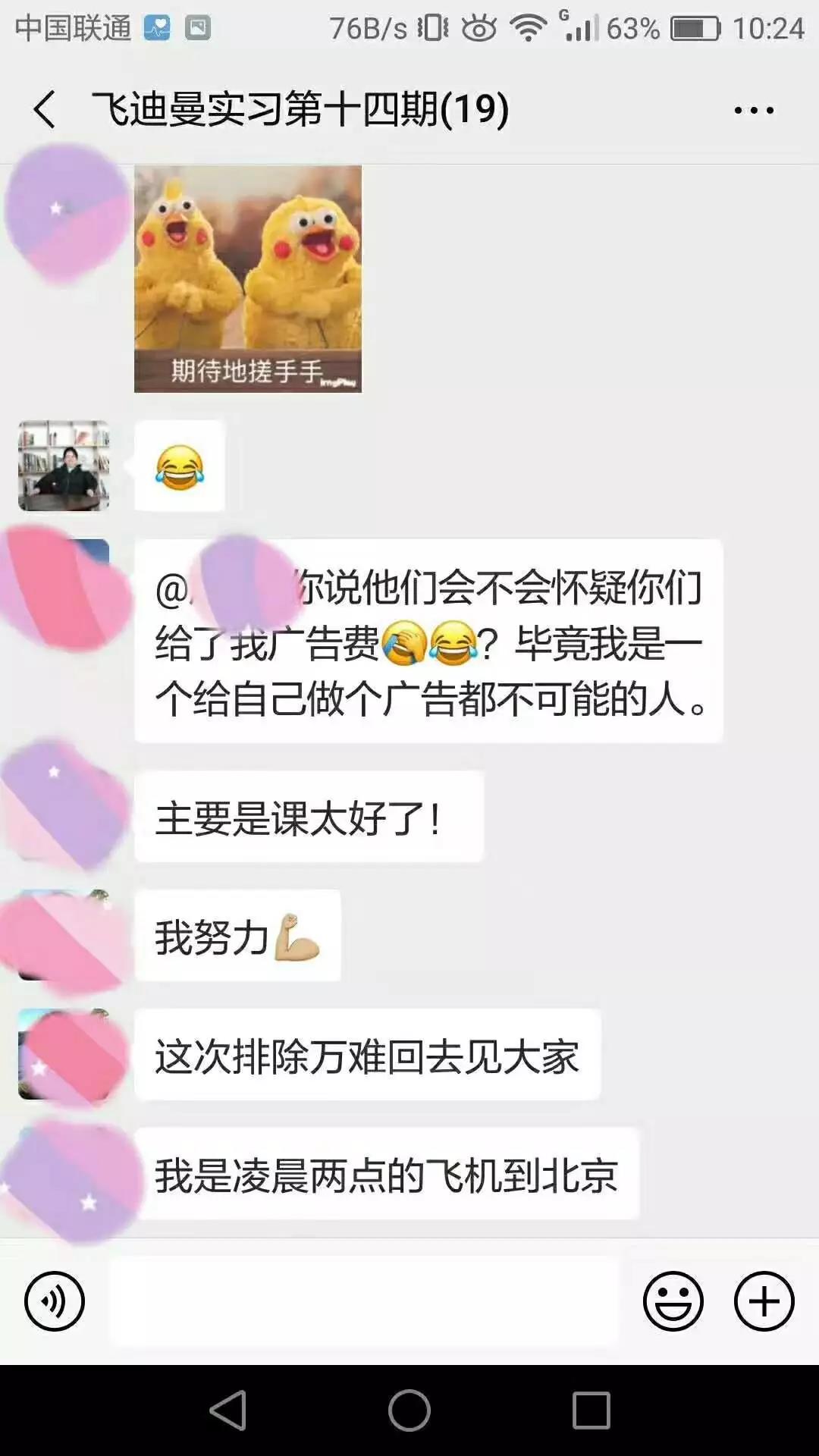Viewport: 819px width, 1456px height.
Task: Tap the message text field
Action: coord(364,1301)
